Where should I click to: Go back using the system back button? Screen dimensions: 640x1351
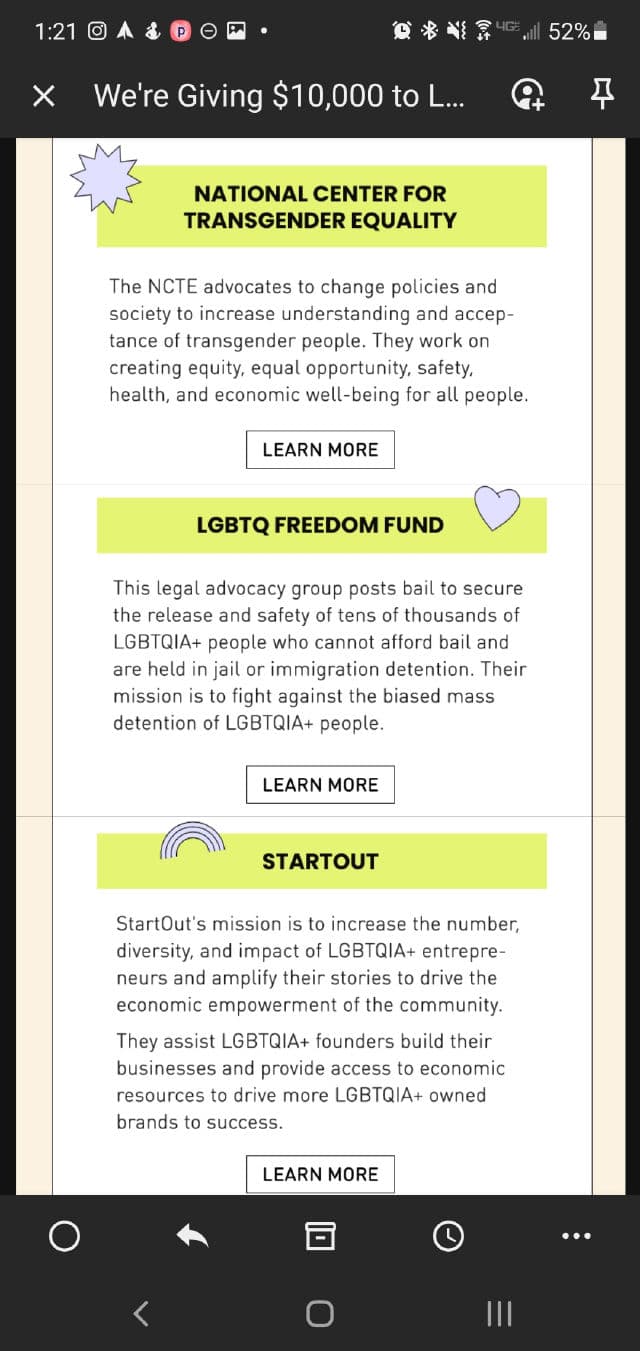[x=142, y=1313]
